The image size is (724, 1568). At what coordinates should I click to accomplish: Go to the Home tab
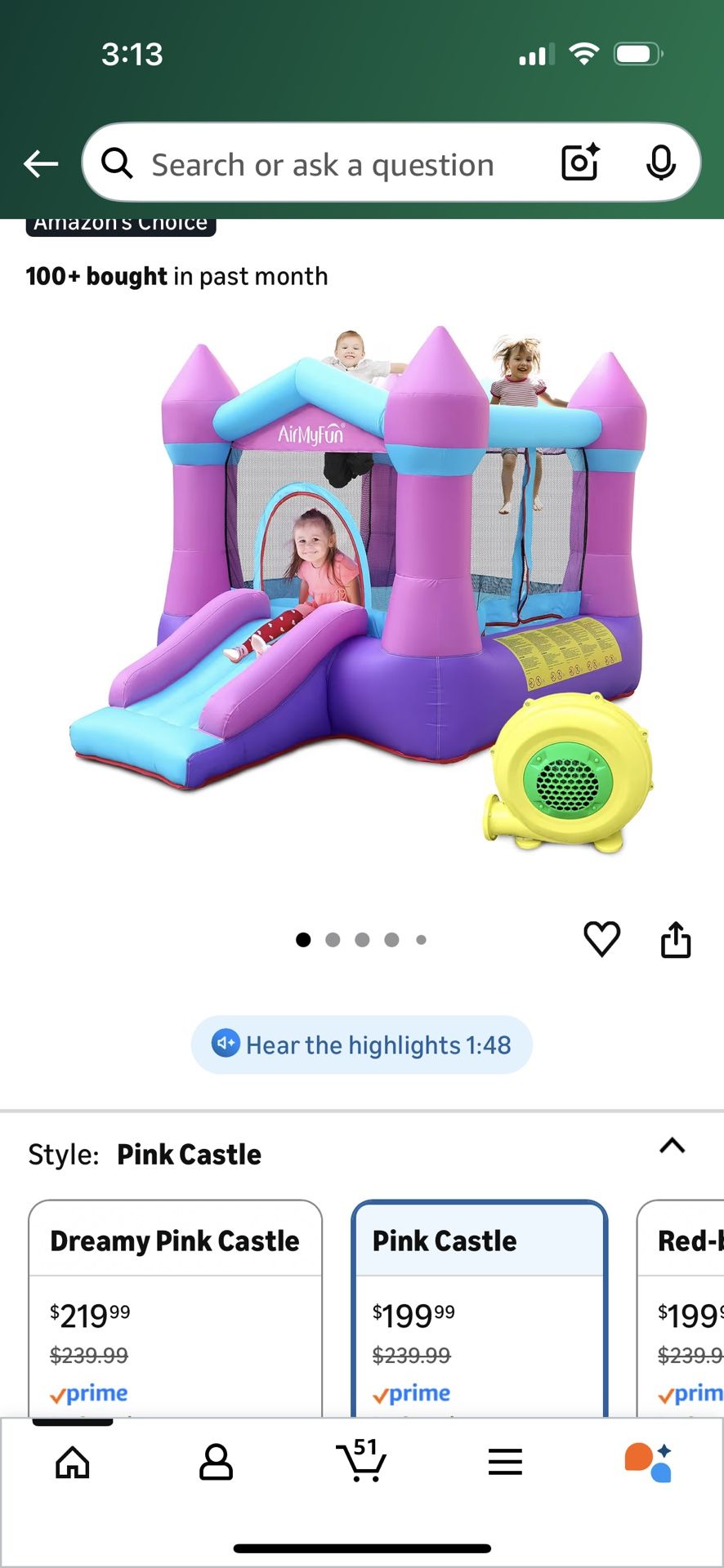pyautogui.click(x=72, y=1462)
